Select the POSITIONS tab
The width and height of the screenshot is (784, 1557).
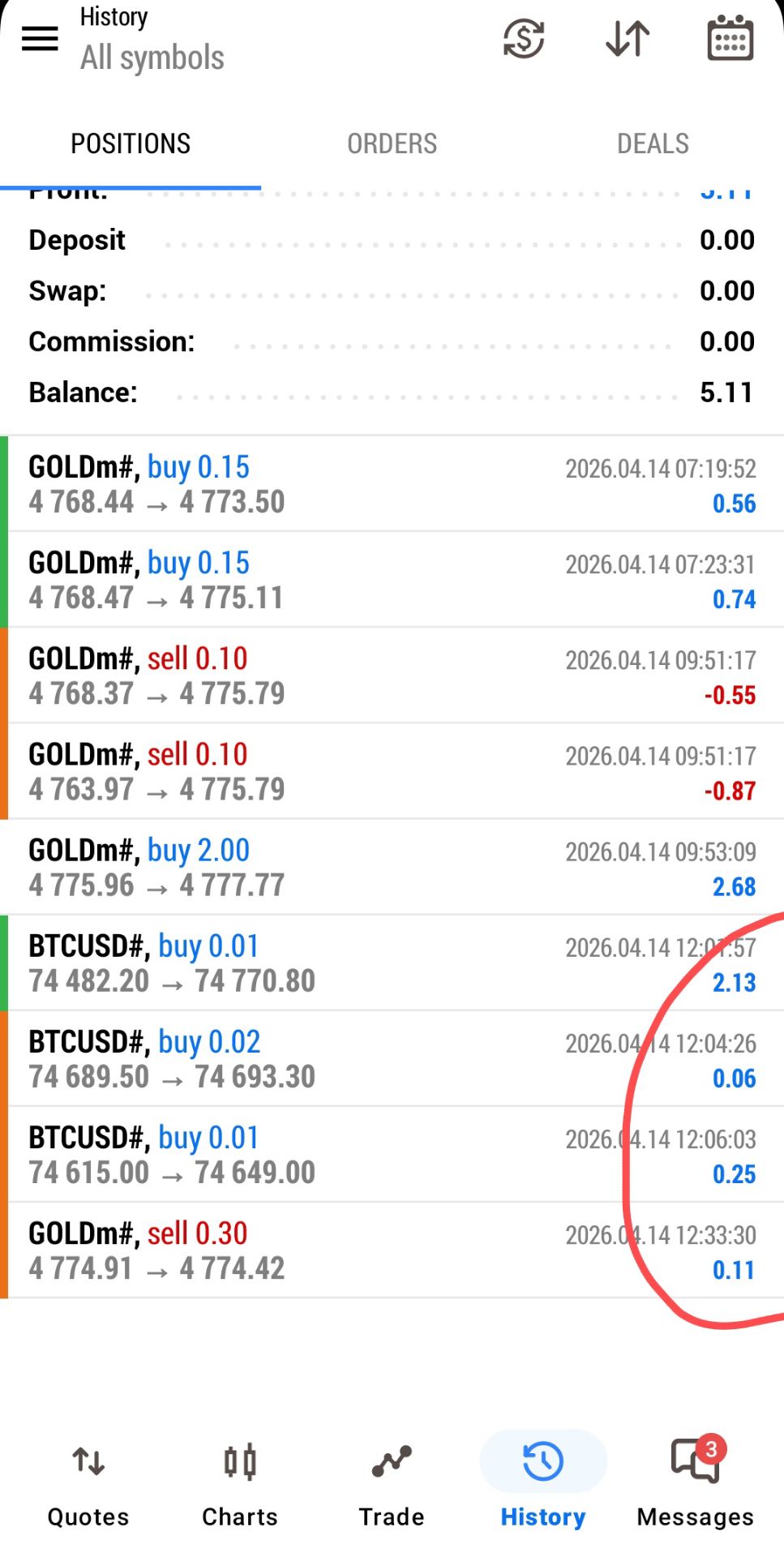coord(131,144)
